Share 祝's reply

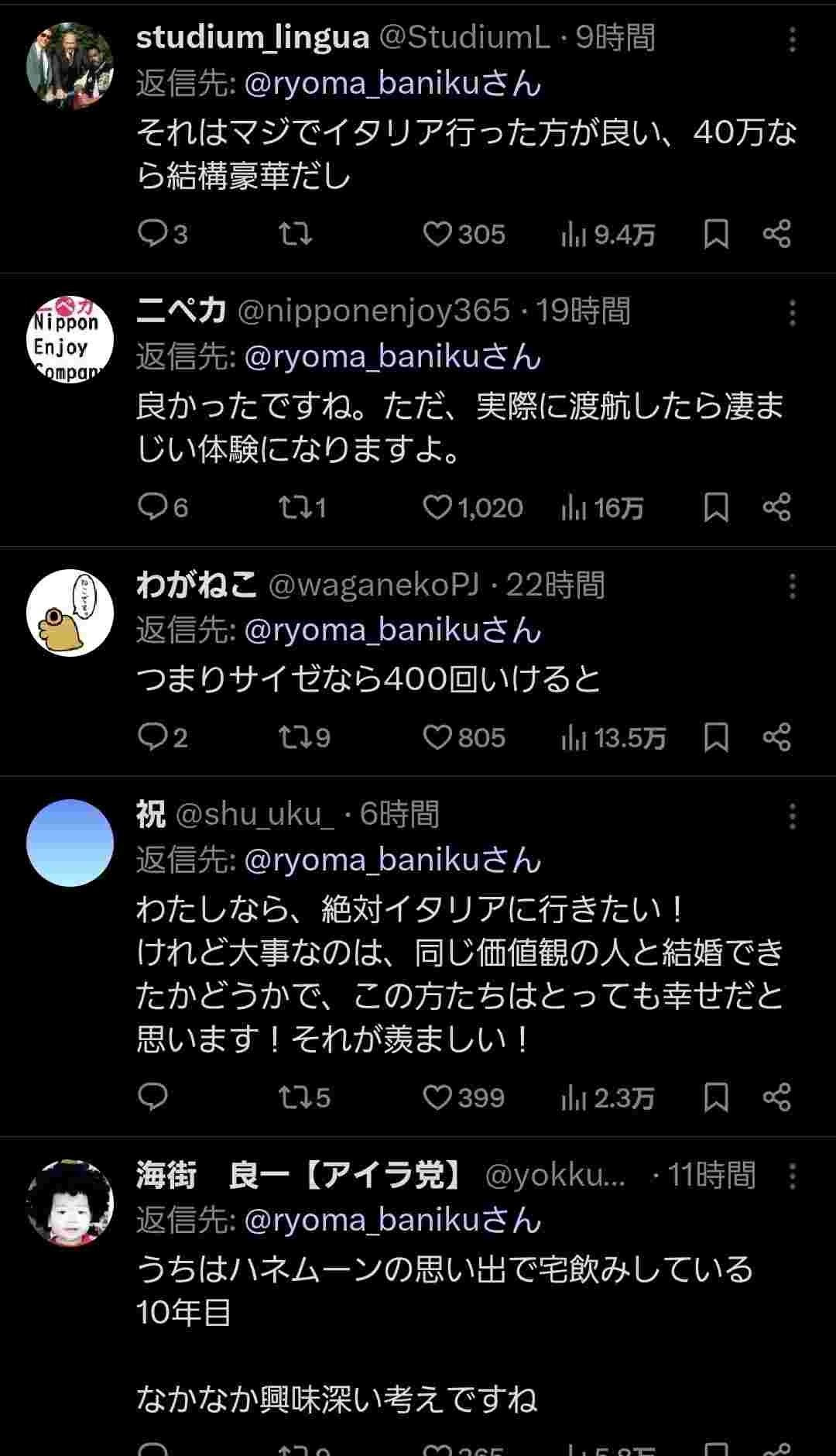pos(776,1097)
